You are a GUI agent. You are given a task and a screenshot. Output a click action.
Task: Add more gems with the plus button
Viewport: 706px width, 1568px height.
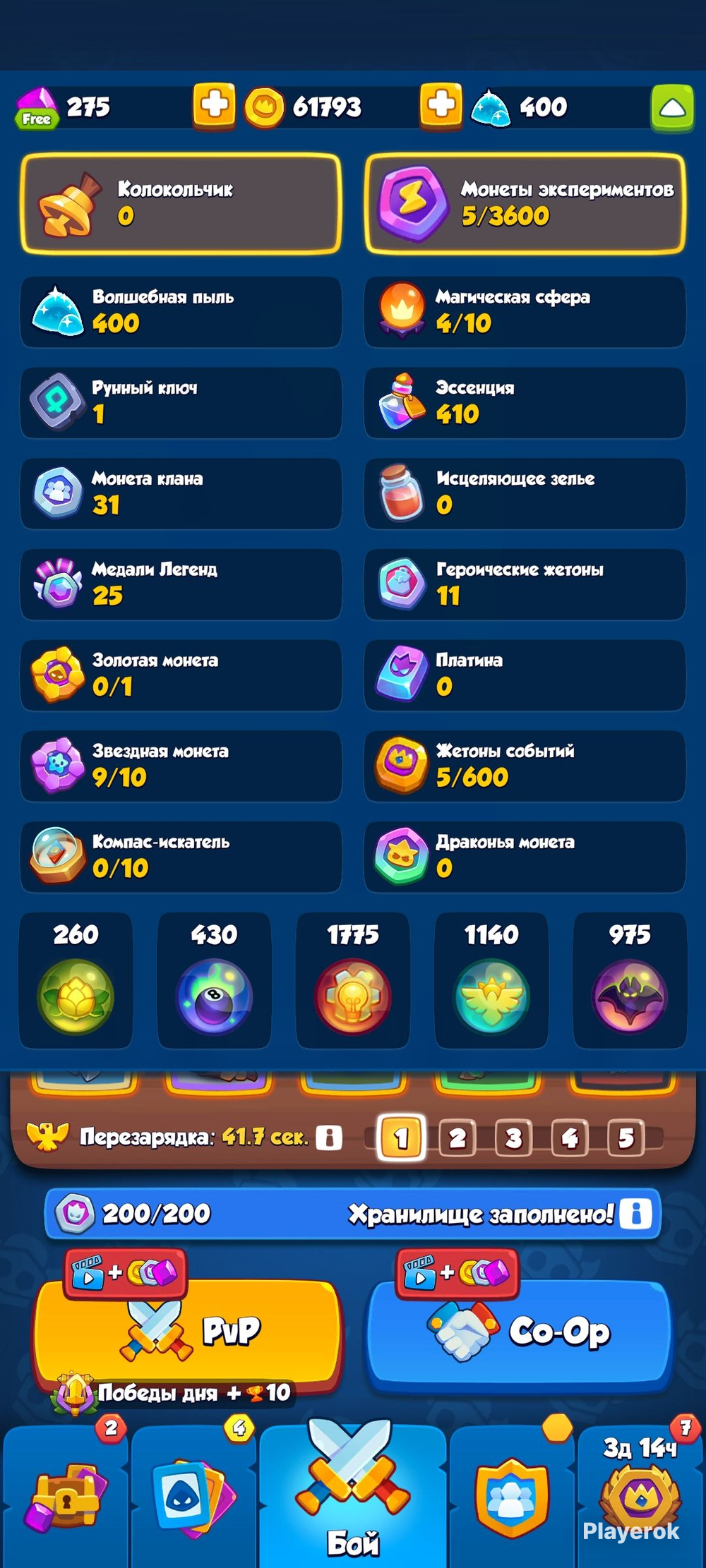click(214, 106)
